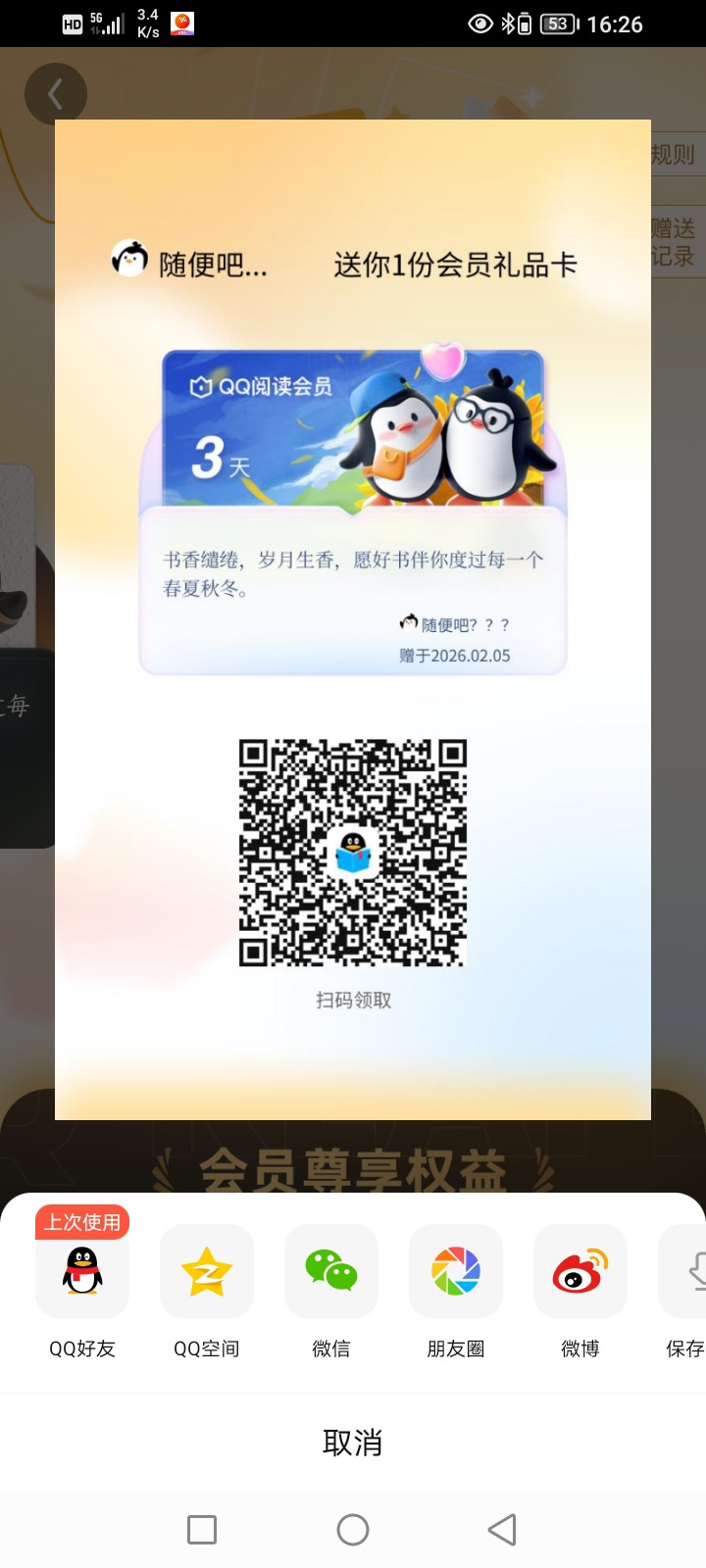This screenshot has height=1568, width=706.
Task: Share the gift card to QQ好友
Action: coord(82,1271)
